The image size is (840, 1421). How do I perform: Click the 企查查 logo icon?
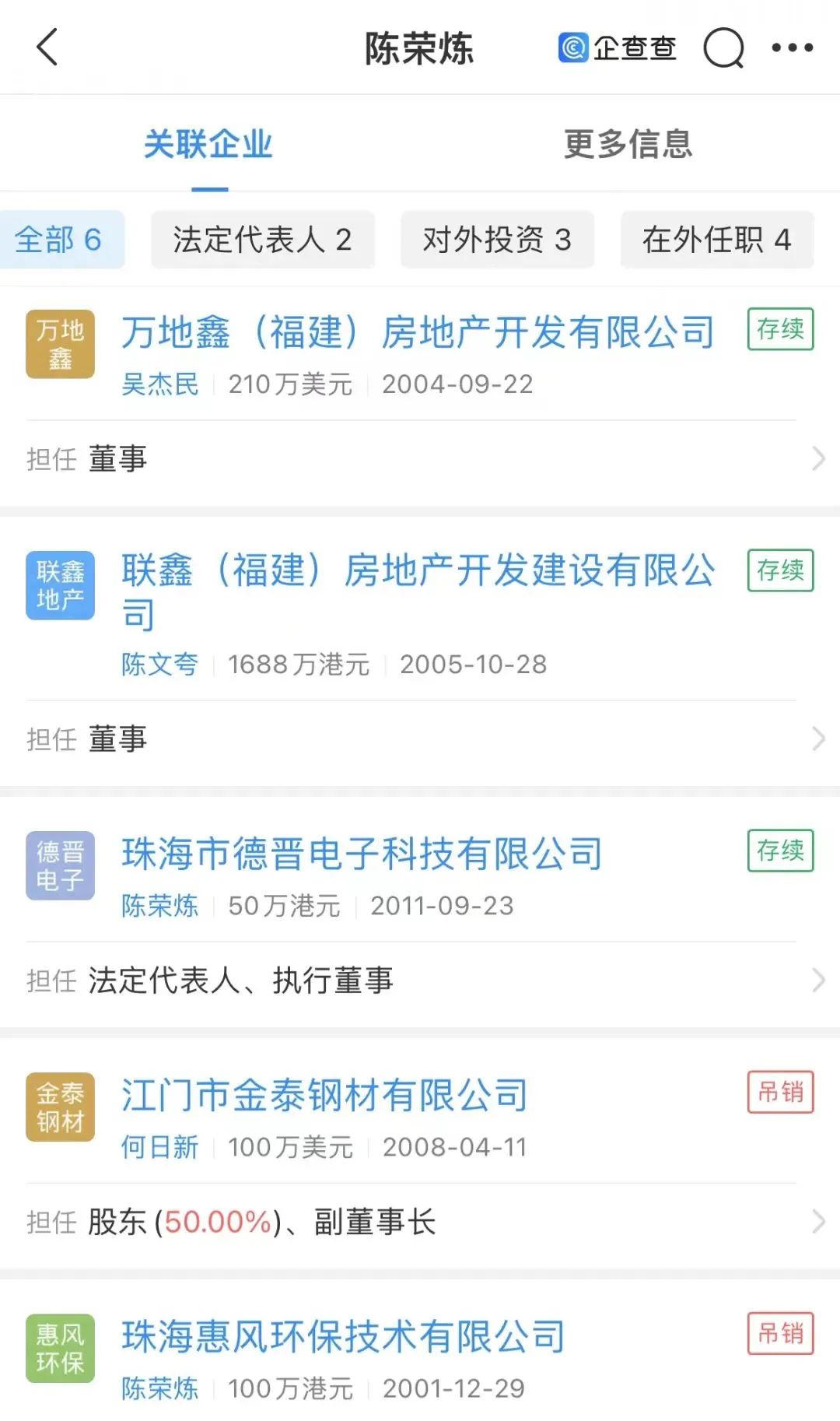(x=573, y=47)
